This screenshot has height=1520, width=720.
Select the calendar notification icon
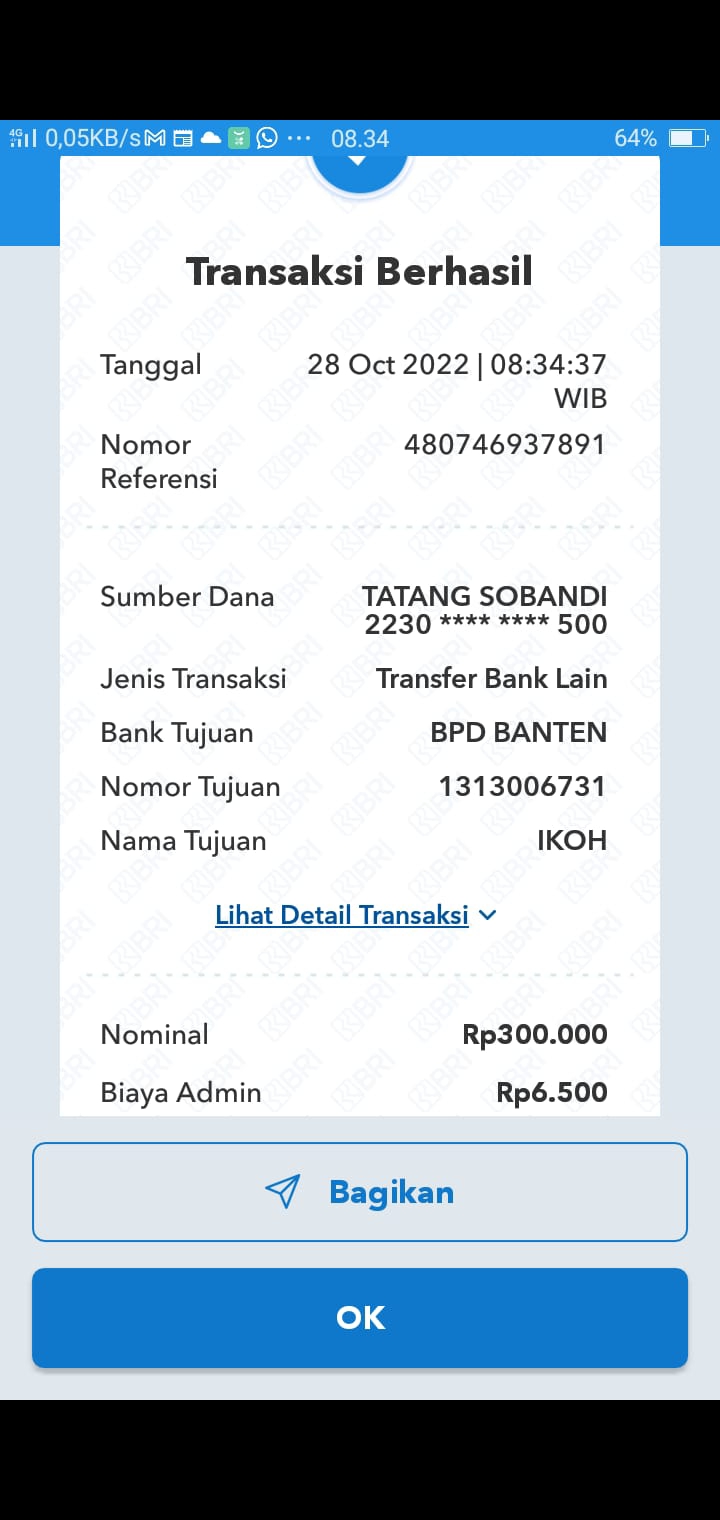[184, 138]
